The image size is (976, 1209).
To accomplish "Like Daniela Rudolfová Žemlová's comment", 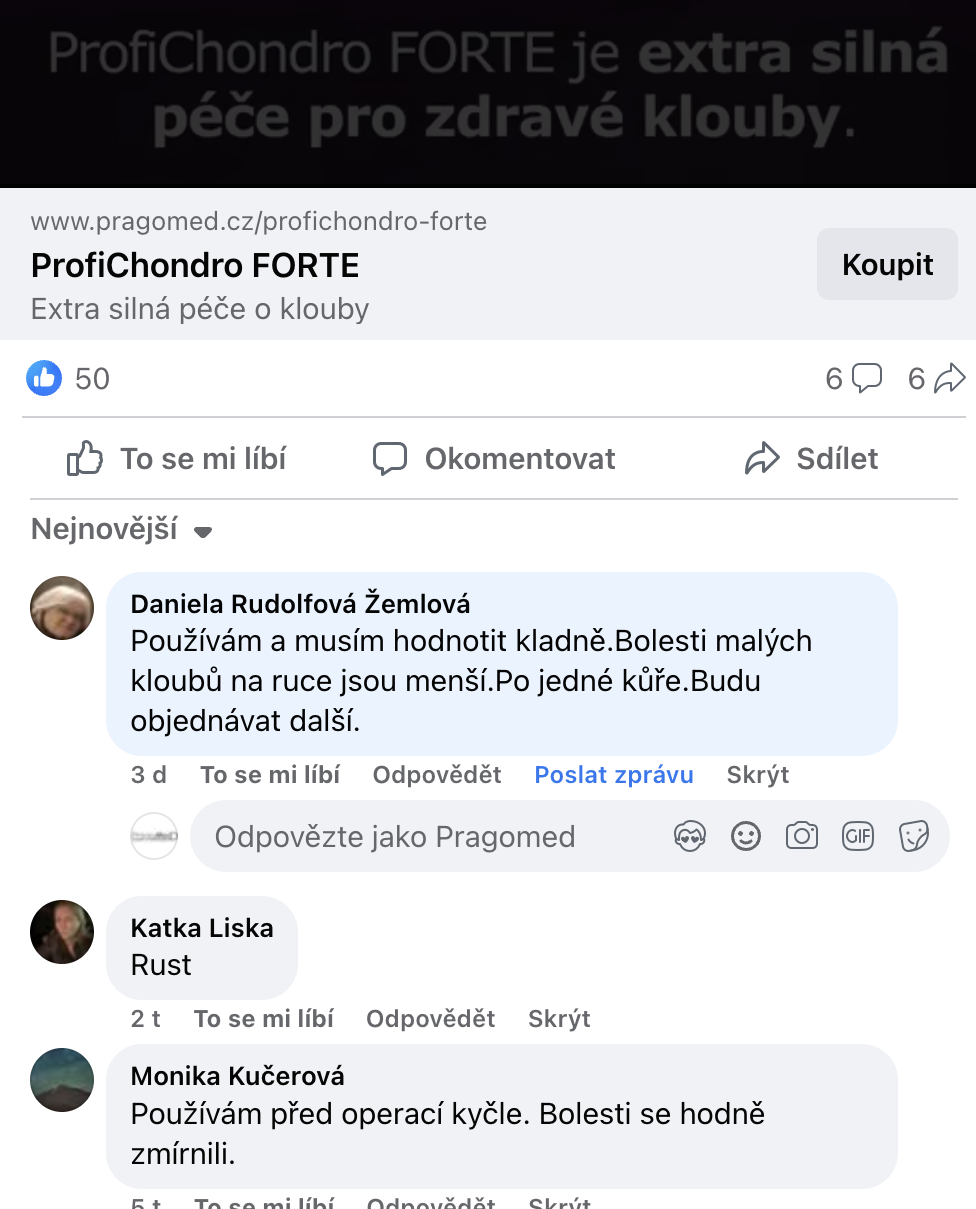I will 270,775.
